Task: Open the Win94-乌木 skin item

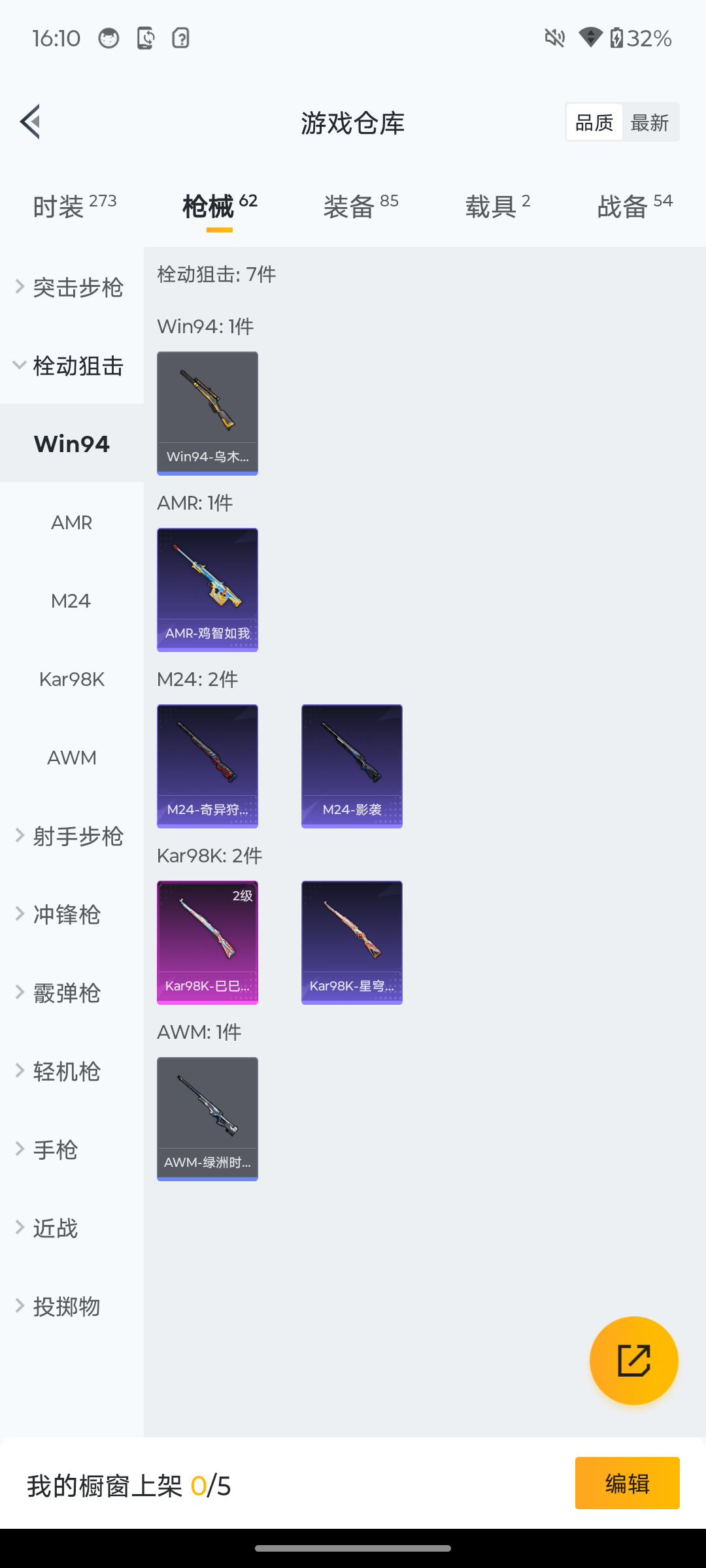Action: (207, 413)
